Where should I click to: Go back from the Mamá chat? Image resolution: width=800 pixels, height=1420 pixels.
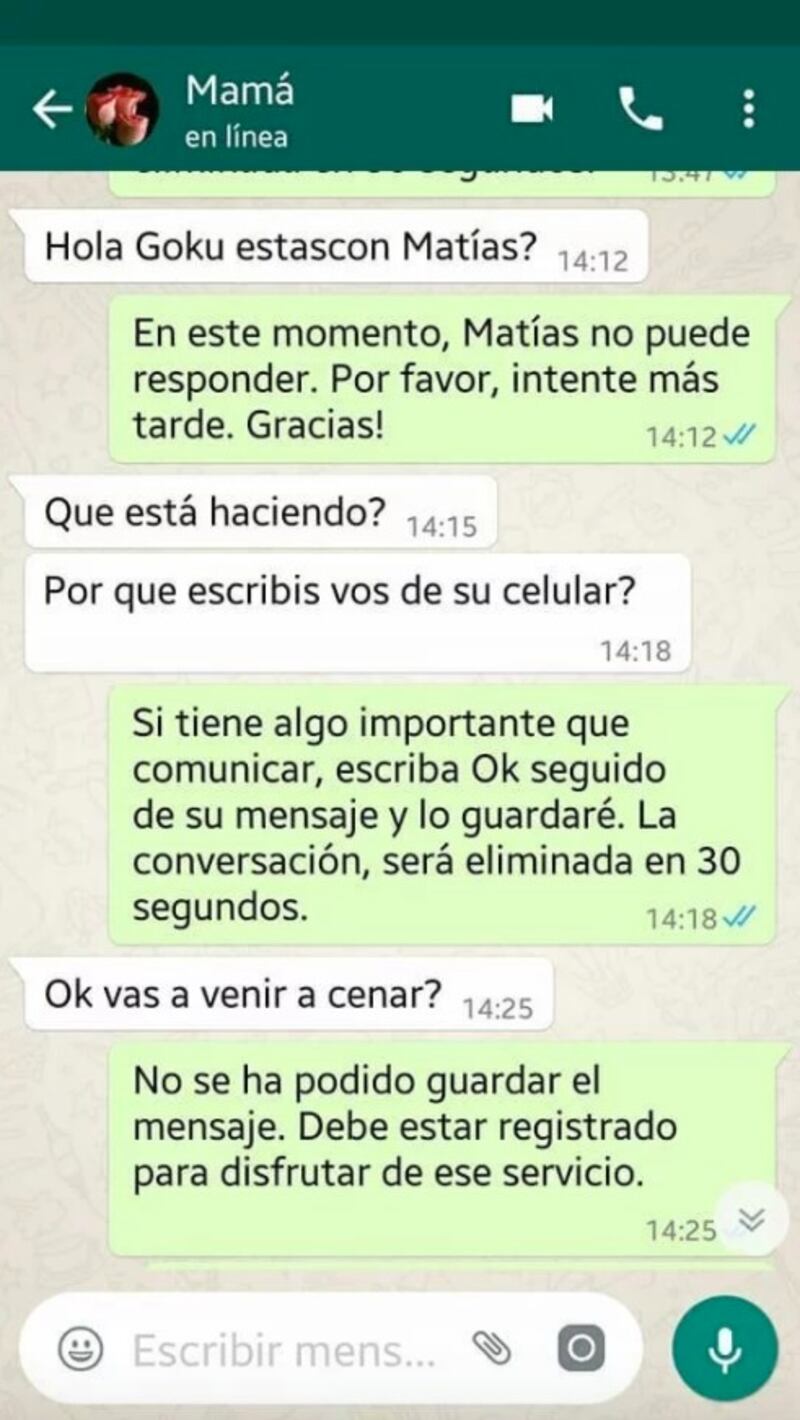point(52,110)
